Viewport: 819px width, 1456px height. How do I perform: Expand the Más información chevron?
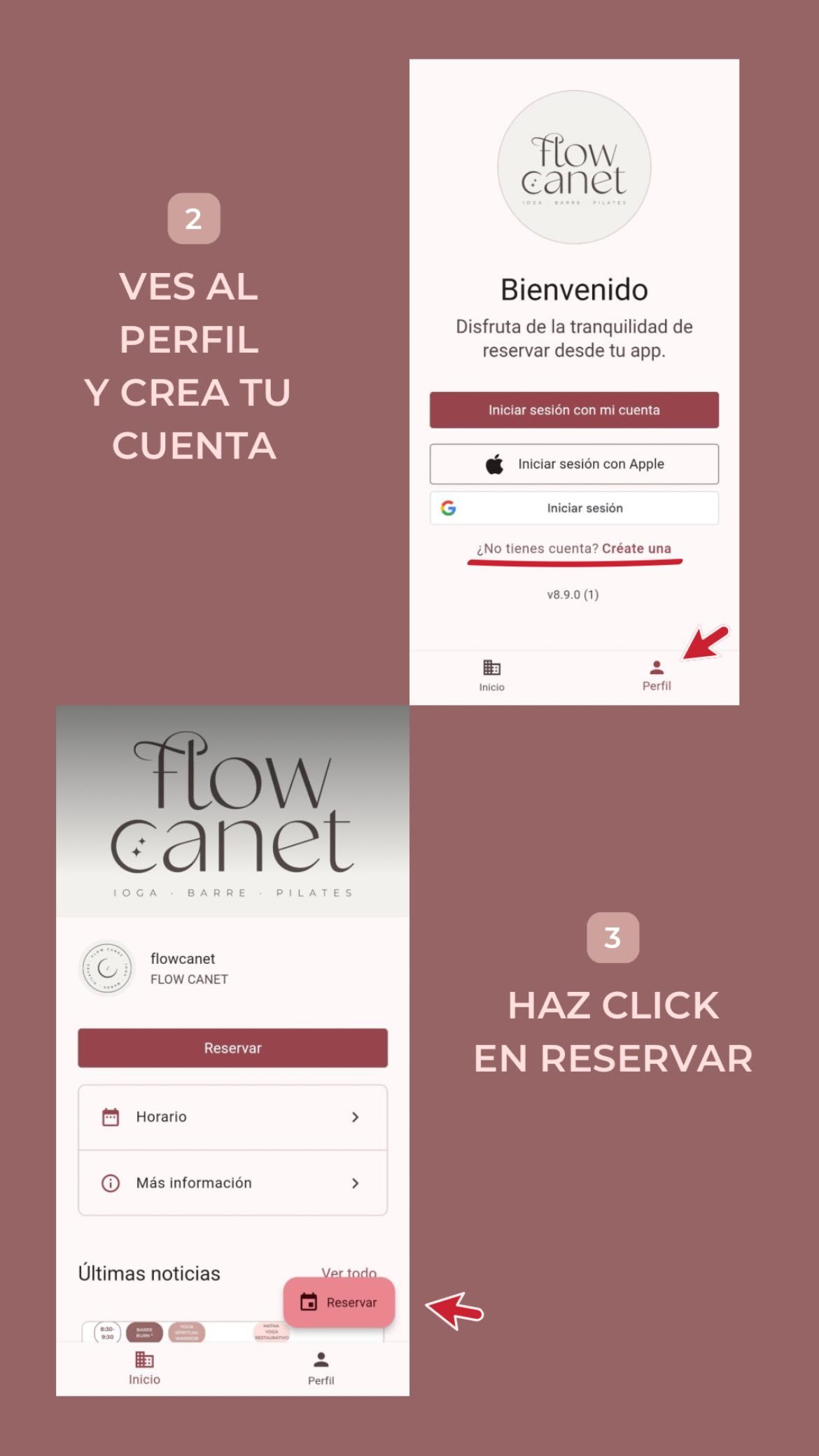pyautogui.click(x=356, y=1183)
